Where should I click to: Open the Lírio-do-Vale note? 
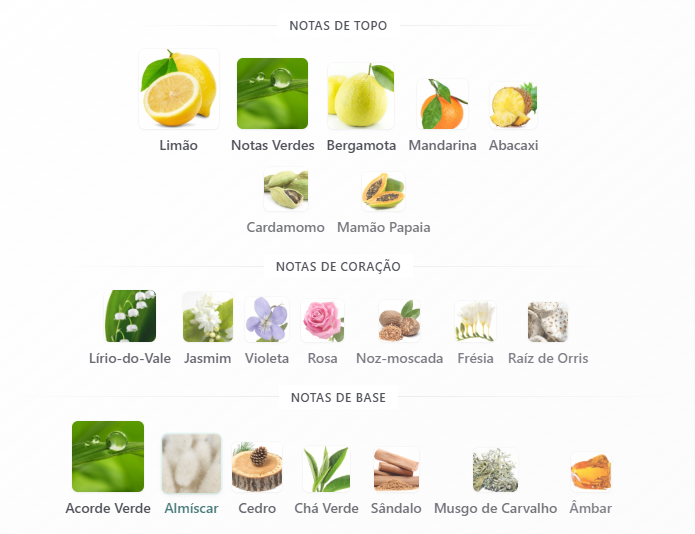pyautogui.click(x=130, y=317)
